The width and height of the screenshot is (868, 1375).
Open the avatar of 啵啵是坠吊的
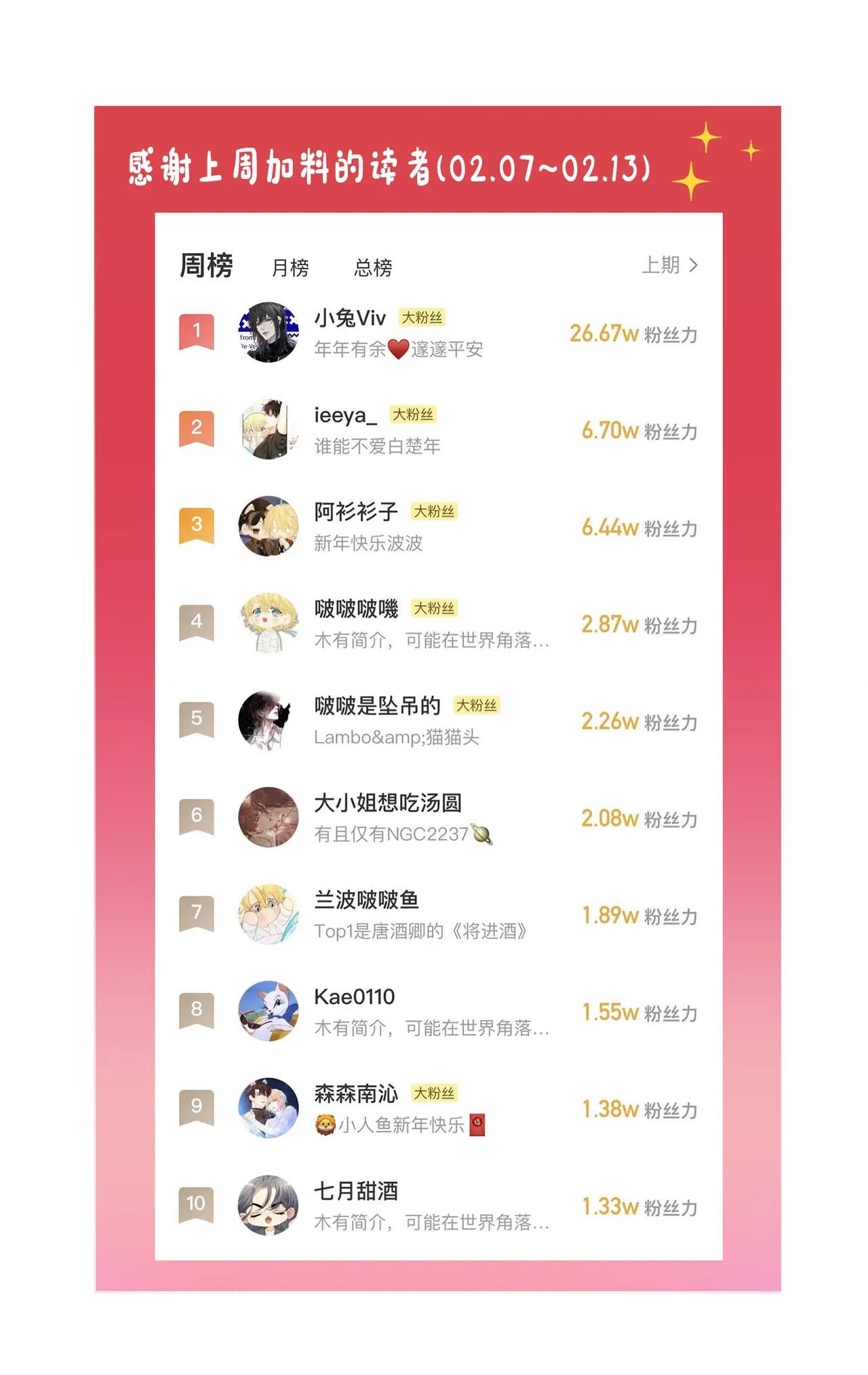pos(270,719)
